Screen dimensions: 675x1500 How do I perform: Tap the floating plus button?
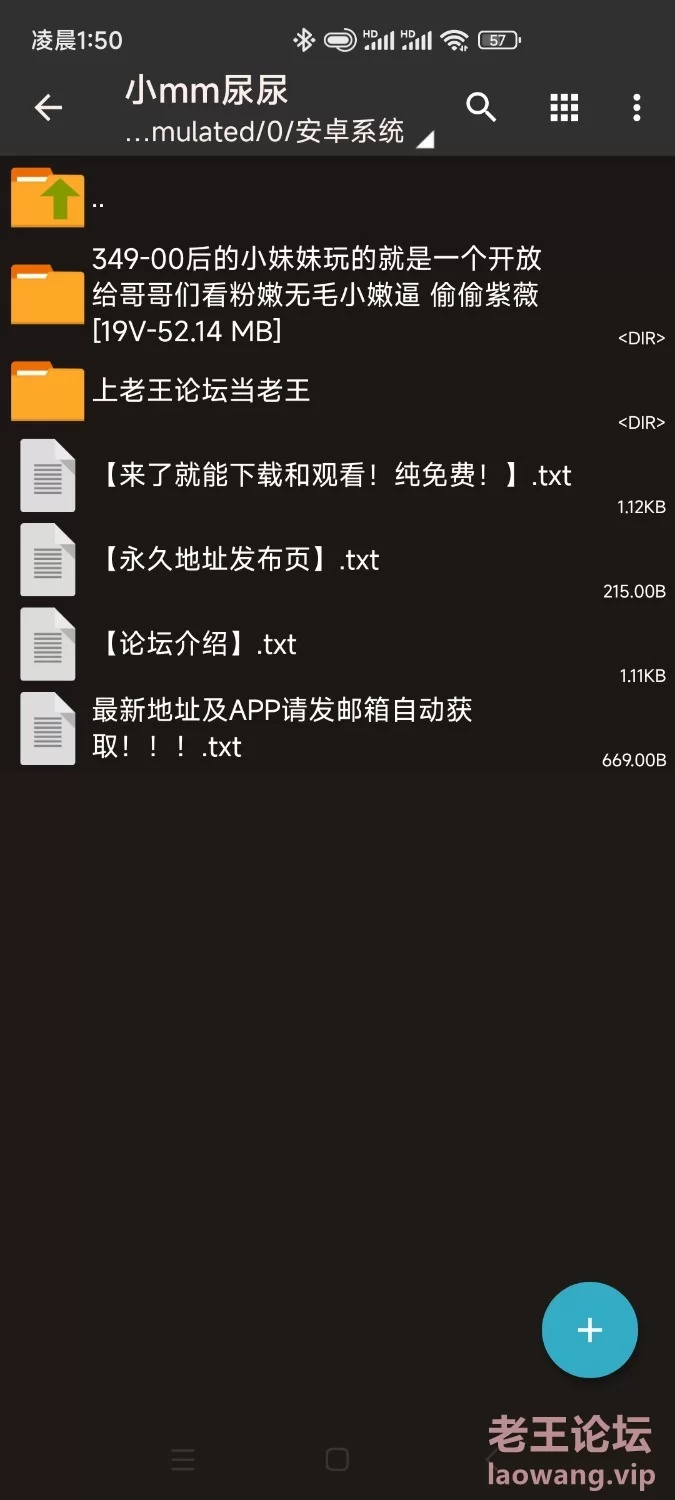coord(590,1330)
